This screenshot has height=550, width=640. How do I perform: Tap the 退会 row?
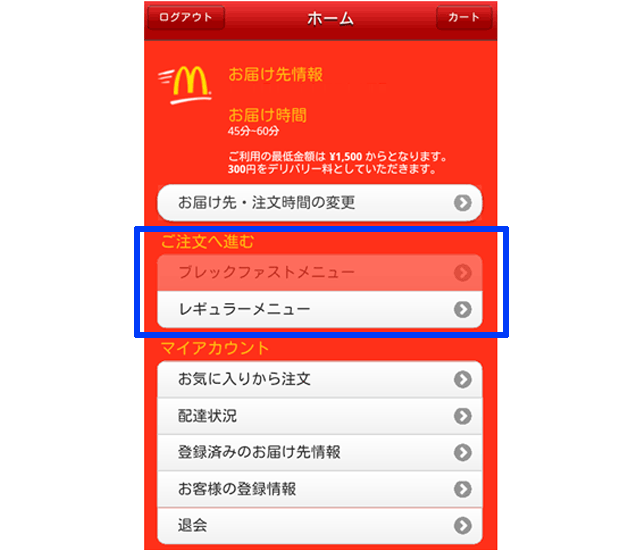(x=320, y=525)
